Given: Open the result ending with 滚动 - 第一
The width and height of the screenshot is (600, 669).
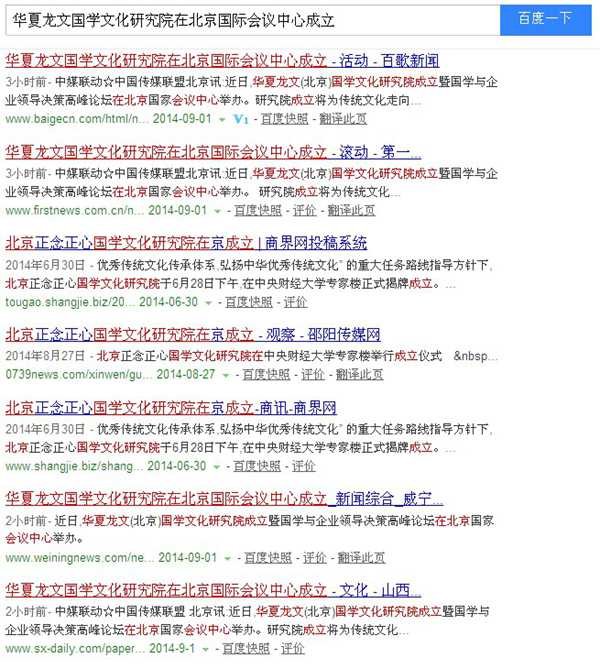Looking at the screenshot, I should pyautogui.click(x=213, y=152).
